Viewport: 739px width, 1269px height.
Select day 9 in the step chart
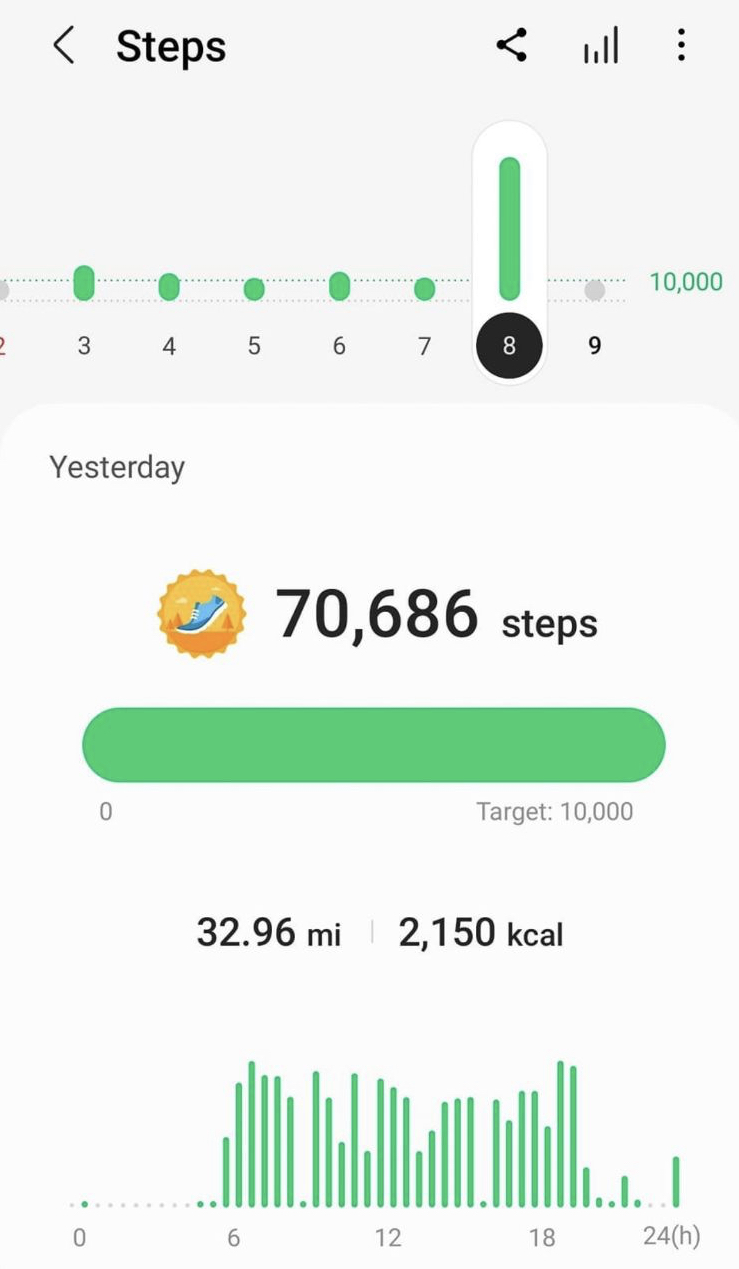(x=594, y=345)
